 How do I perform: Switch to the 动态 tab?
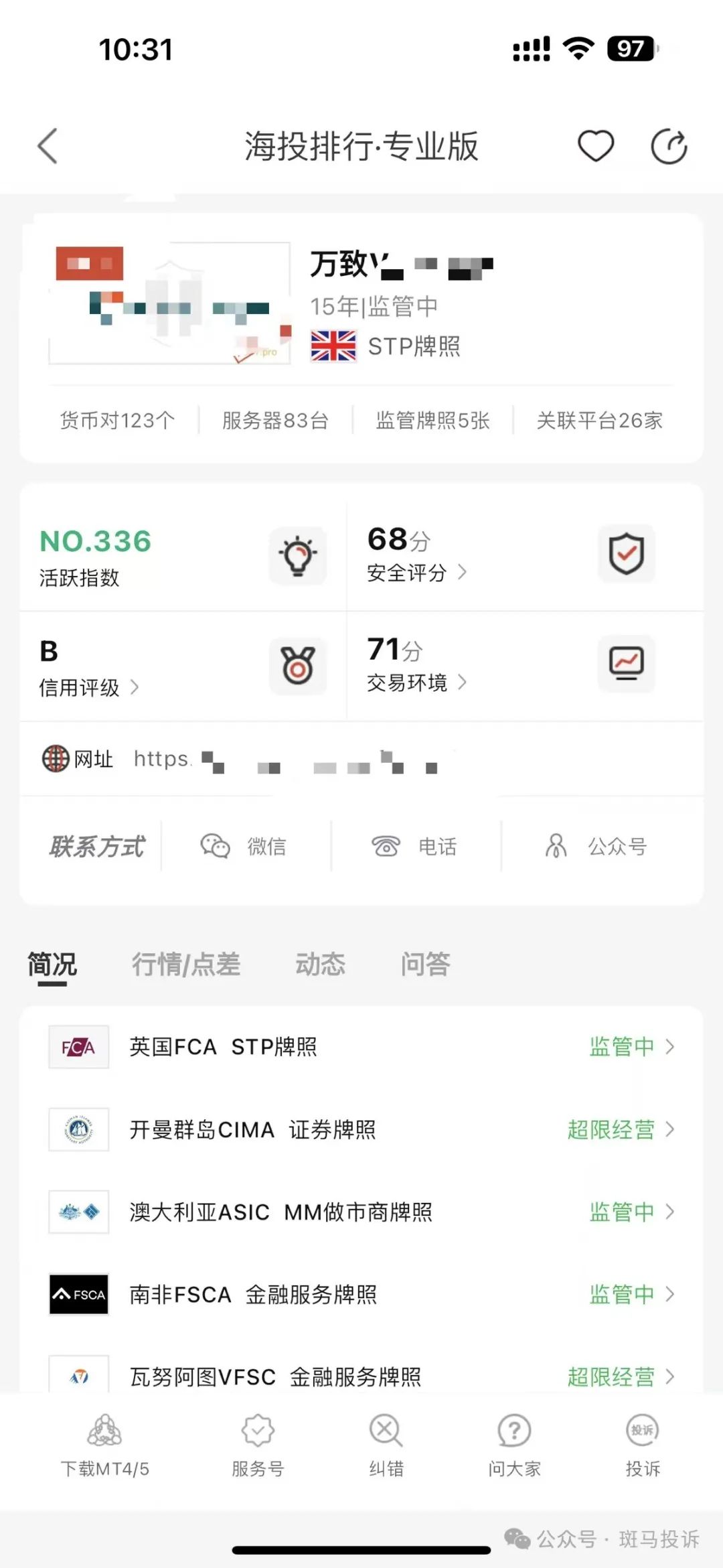pyautogui.click(x=320, y=965)
